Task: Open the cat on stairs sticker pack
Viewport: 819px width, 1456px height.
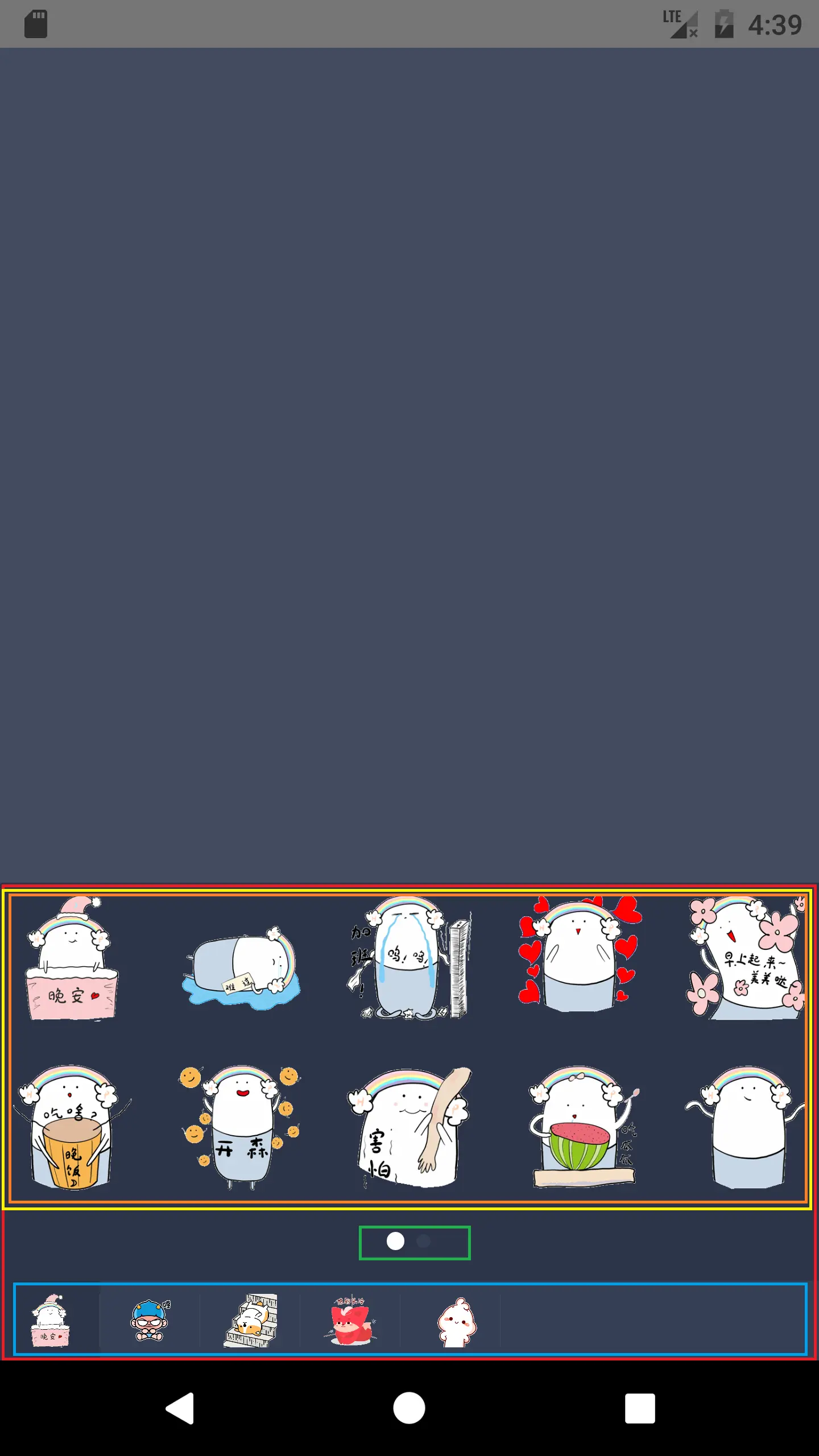Action: pyautogui.click(x=250, y=1321)
